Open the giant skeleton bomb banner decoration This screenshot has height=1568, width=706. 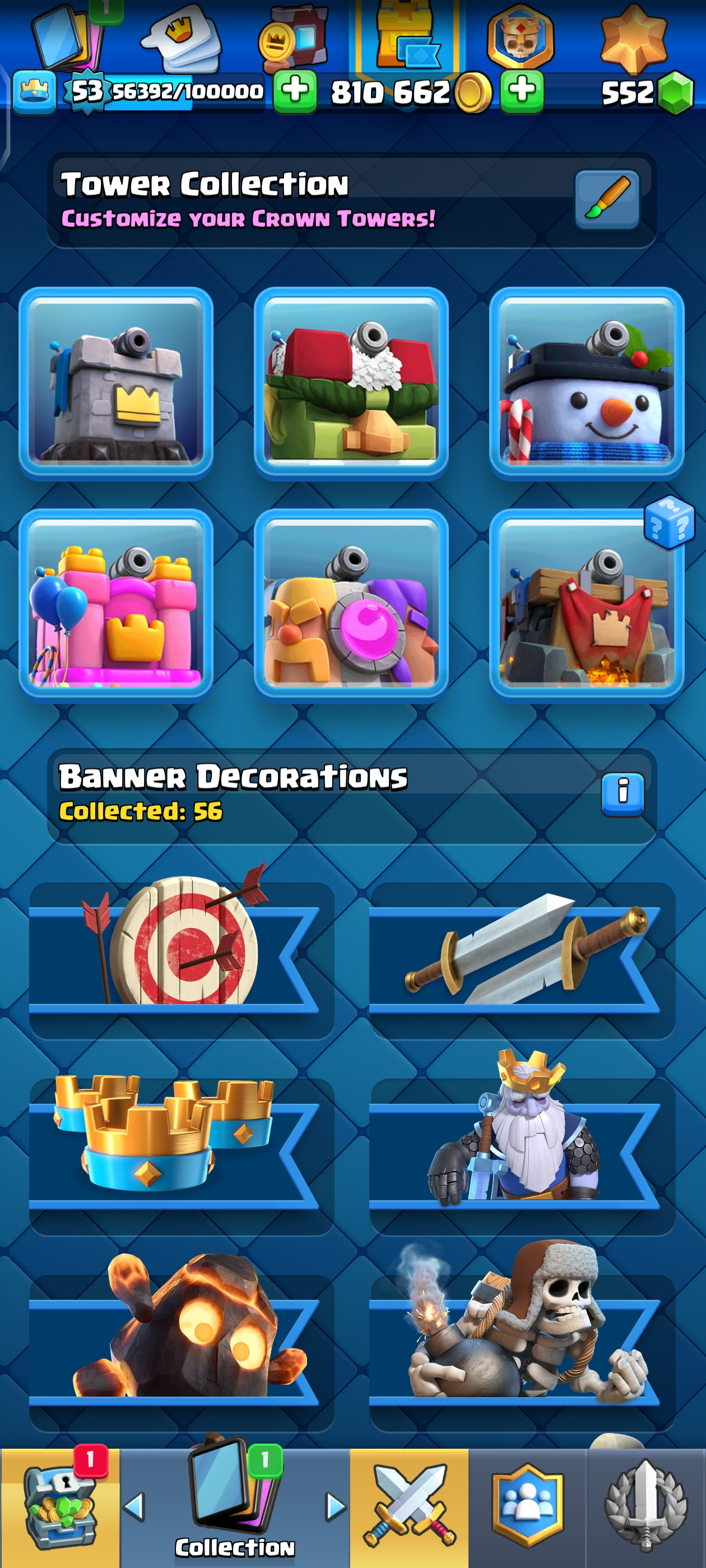[522, 1351]
